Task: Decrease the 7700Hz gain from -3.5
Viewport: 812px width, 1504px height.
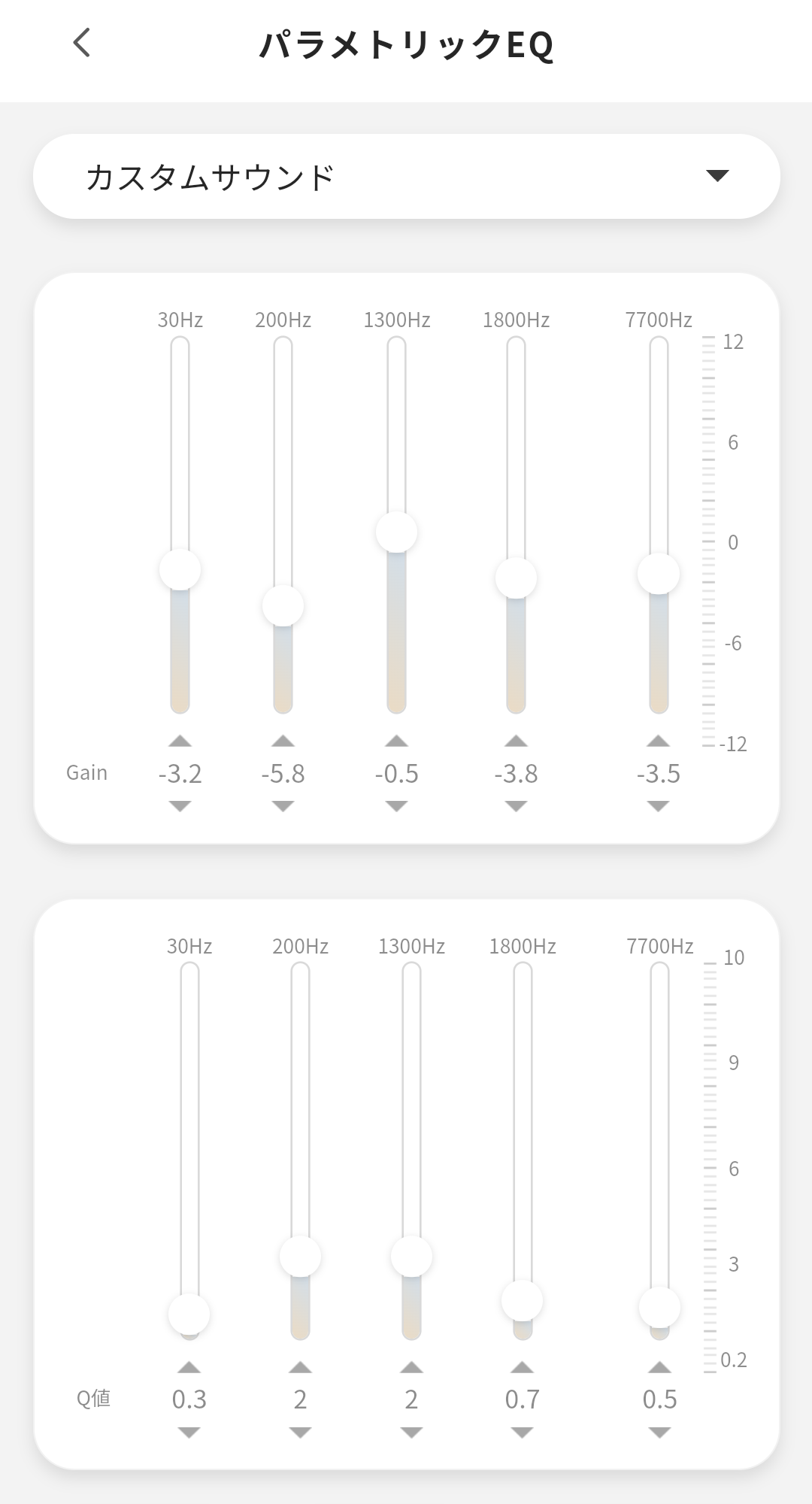Action: coord(658,806)
